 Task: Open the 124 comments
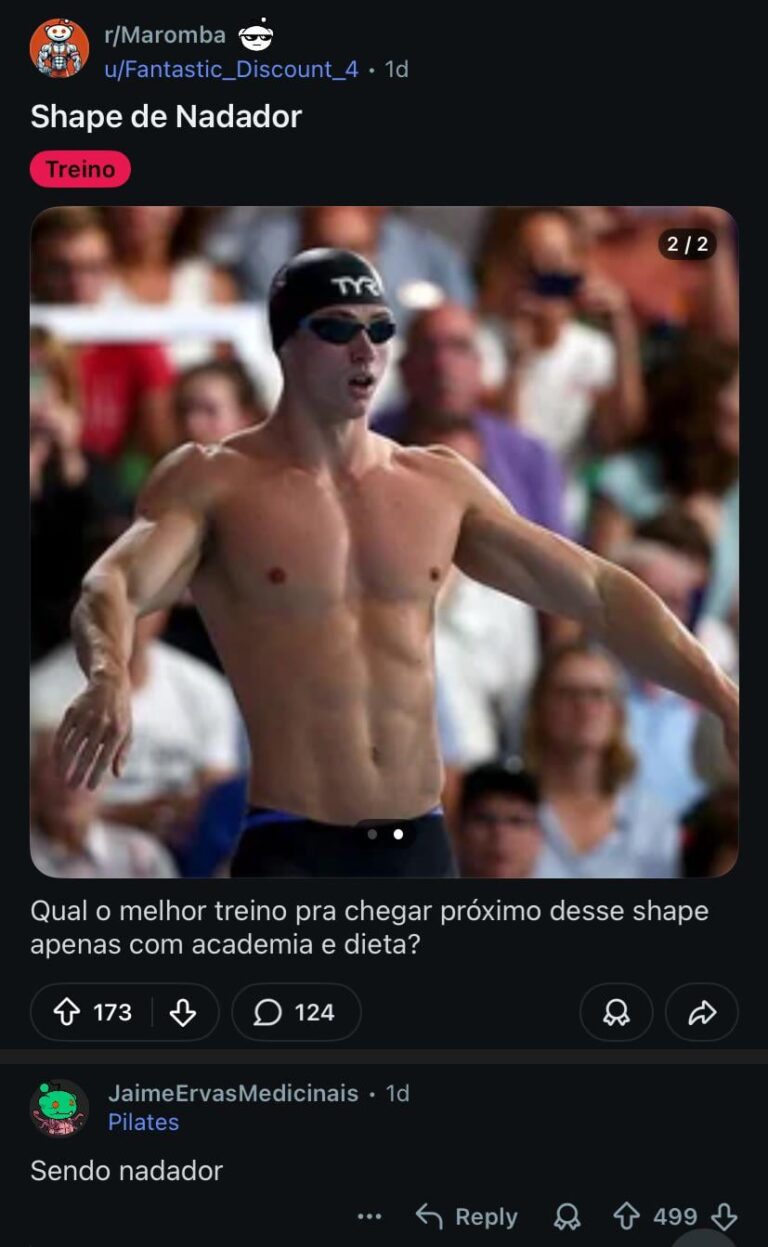coord(296,1012)
